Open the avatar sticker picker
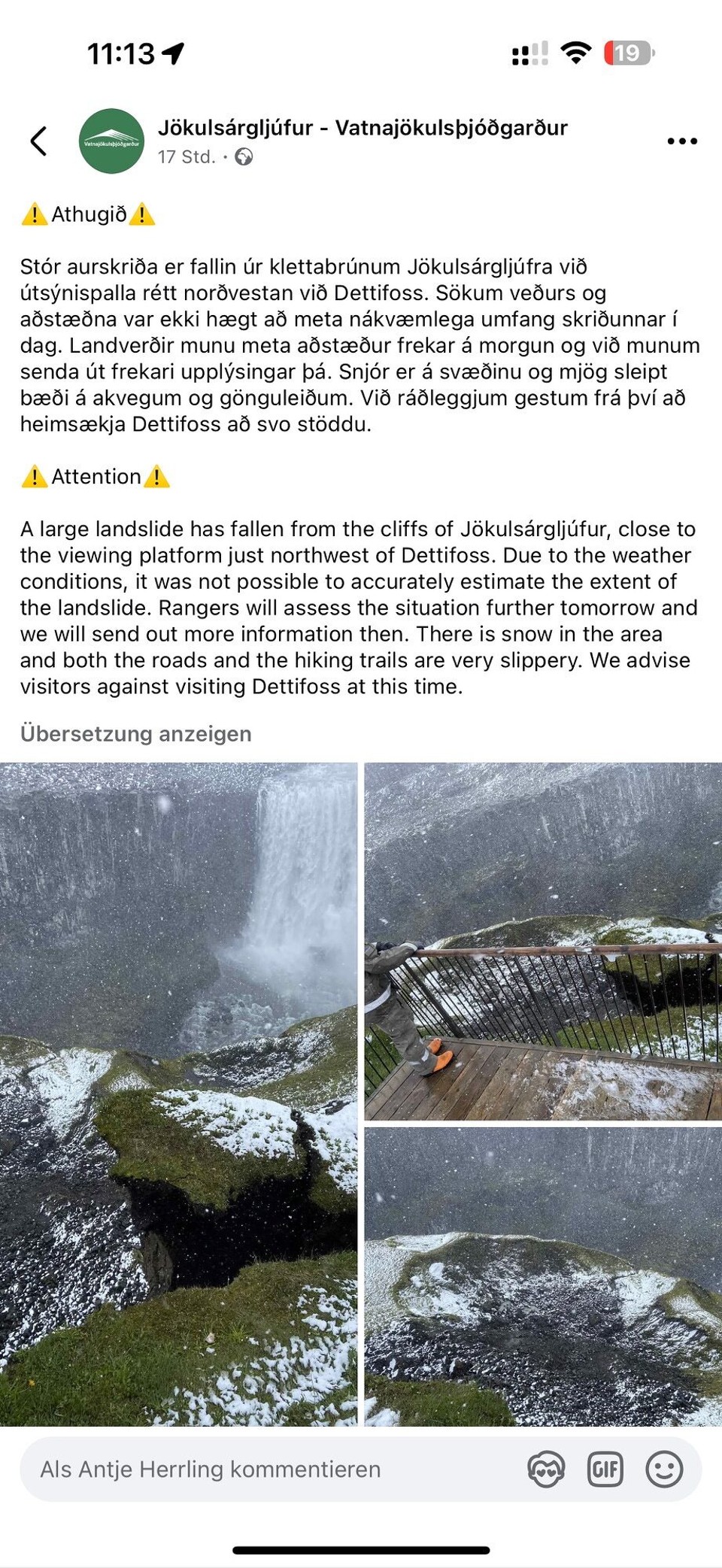Image resolution: width=722 pixels, height=1568 pixels. (x=546, y=1469)
